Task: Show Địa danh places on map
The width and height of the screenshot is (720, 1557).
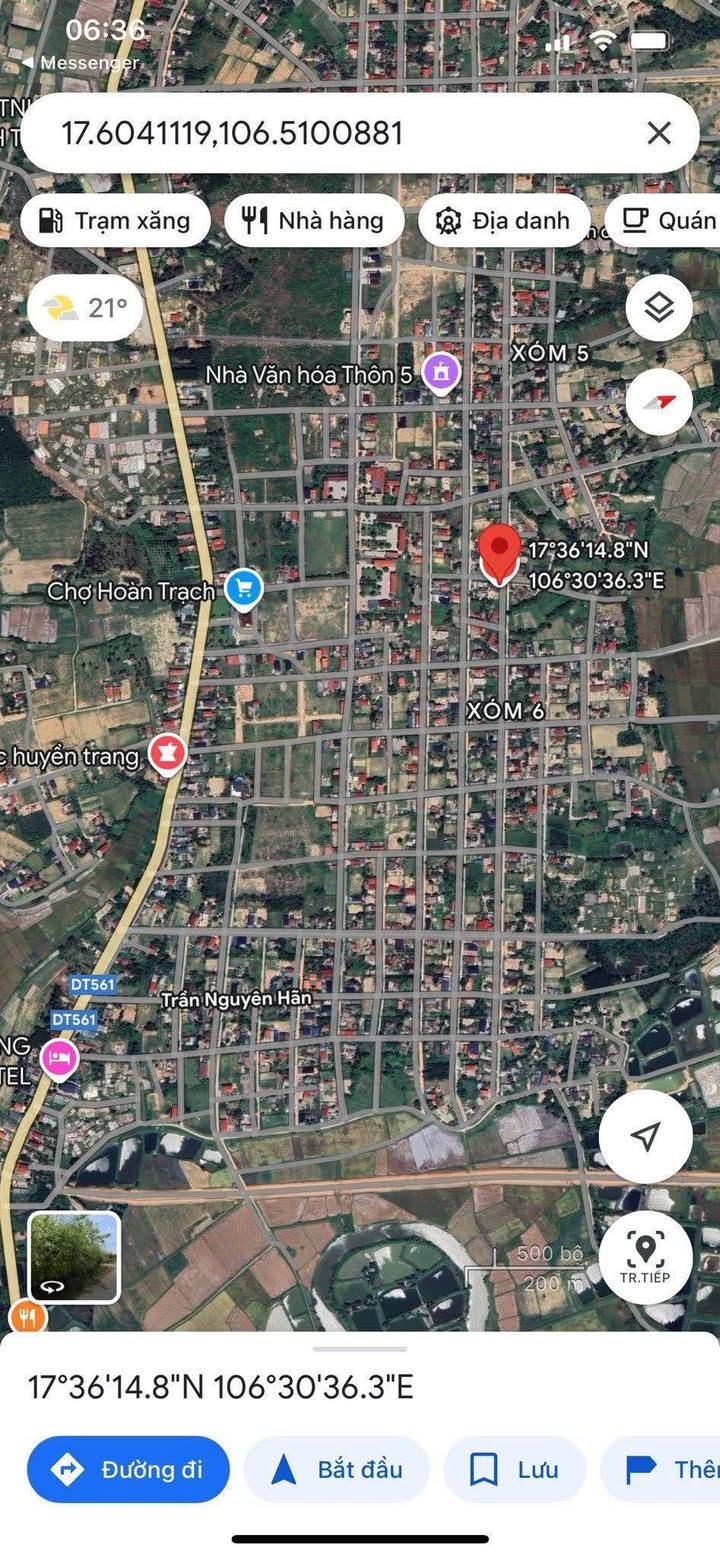Action: [x=504, y=221]
